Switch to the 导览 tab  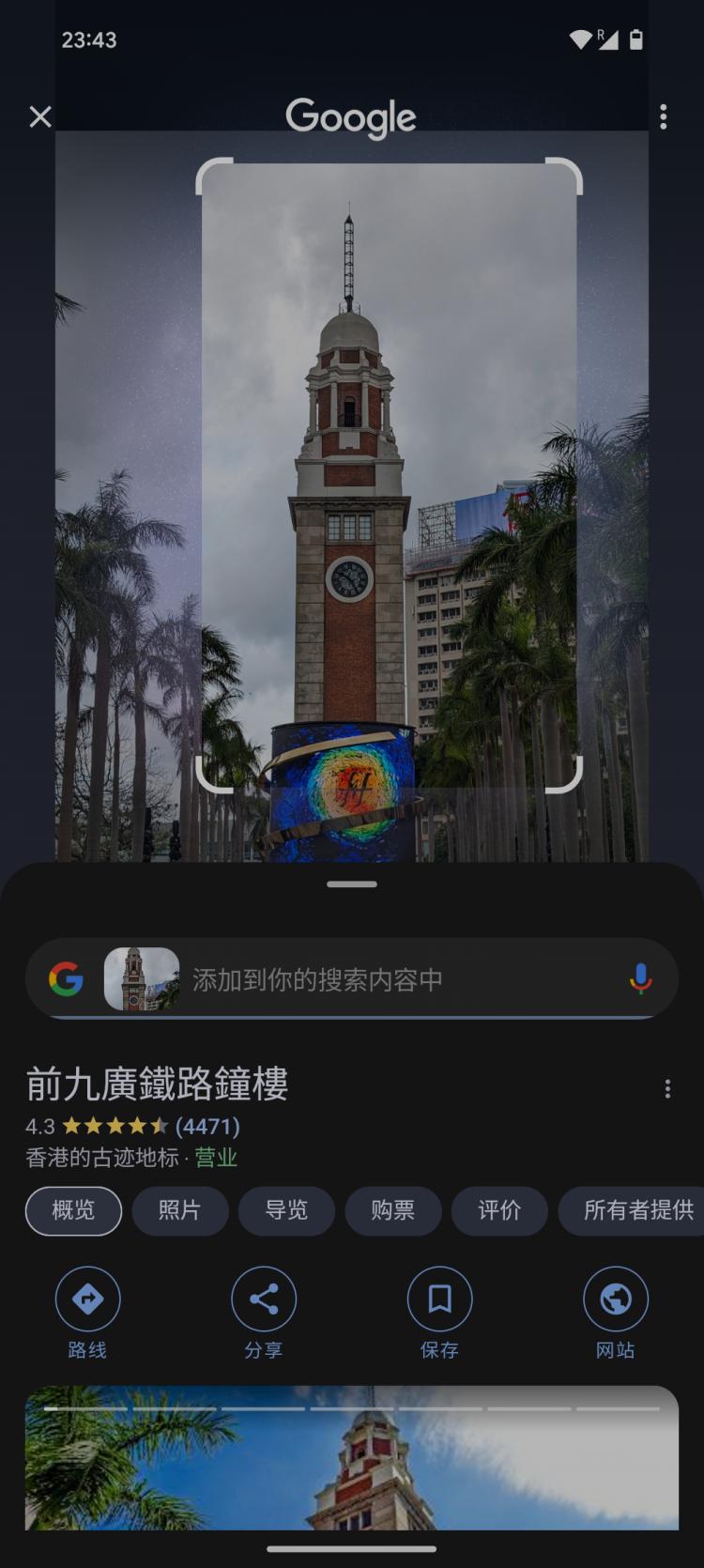tap(286, 1210)
